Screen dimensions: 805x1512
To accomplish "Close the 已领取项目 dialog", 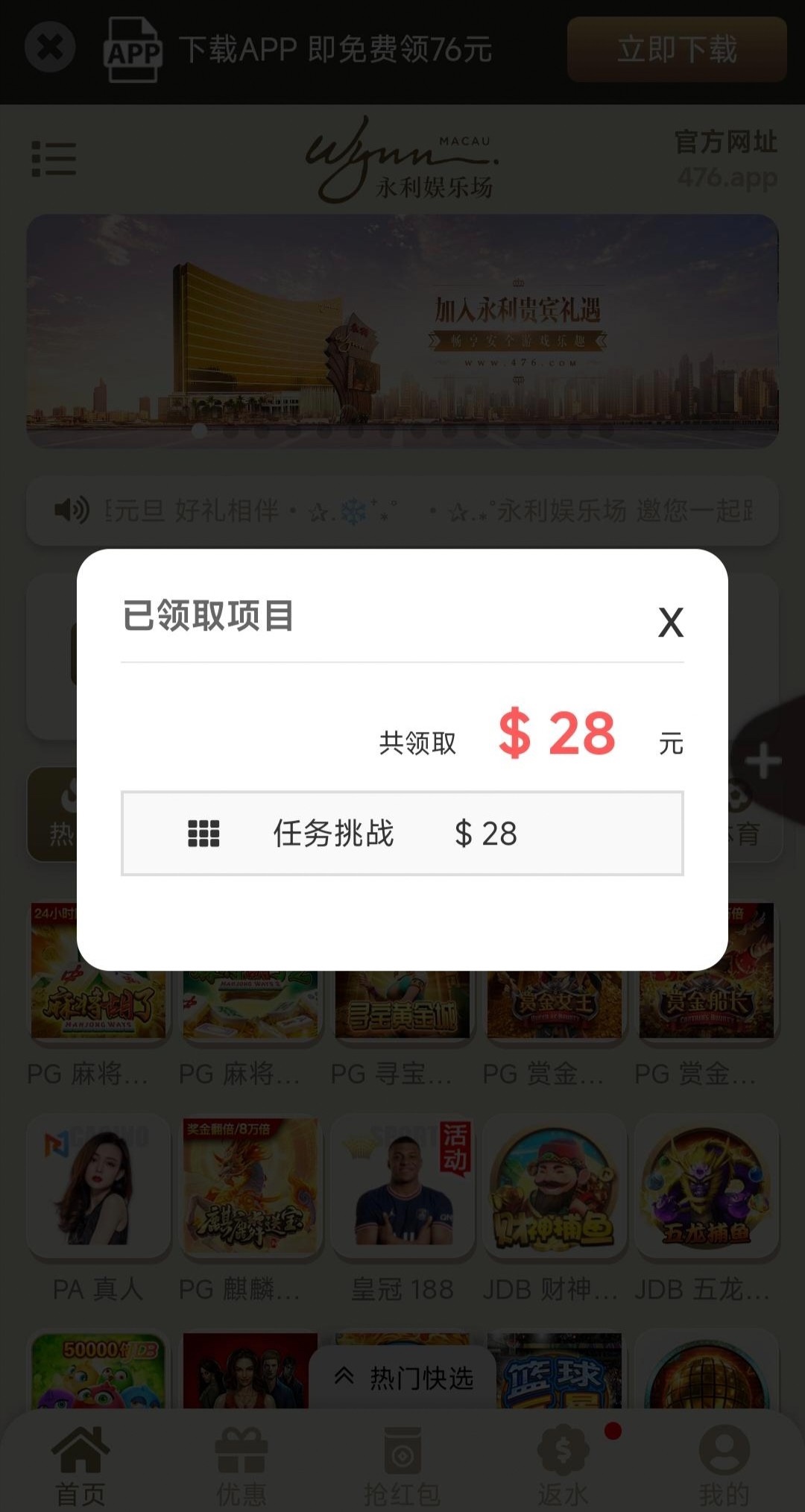I will 670,622.
